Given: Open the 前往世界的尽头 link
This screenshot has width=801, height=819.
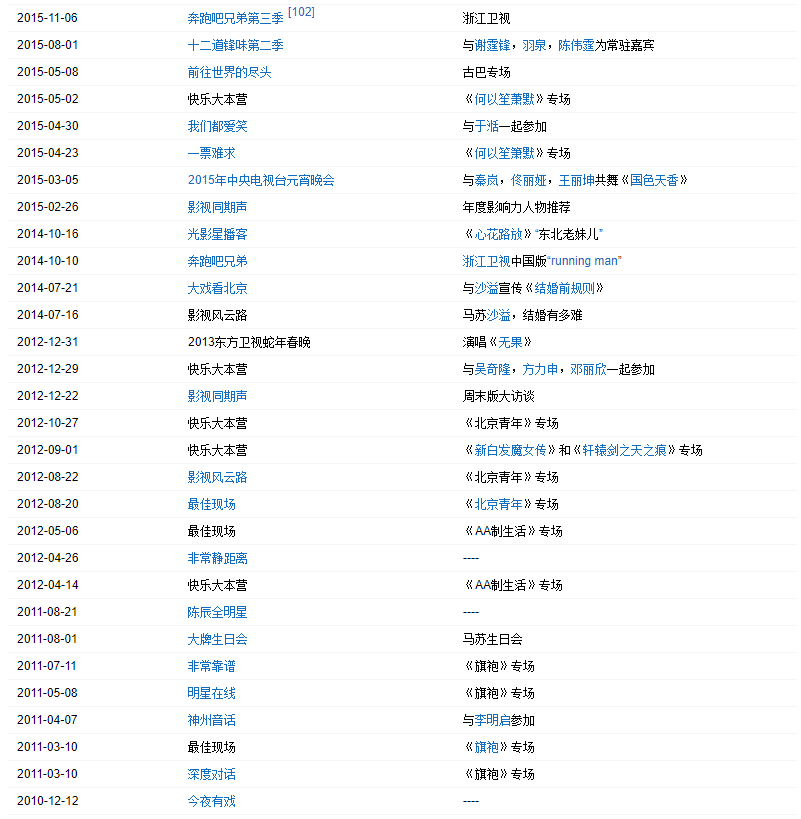Looking at the screenshot, I should (x=229, y=72).
